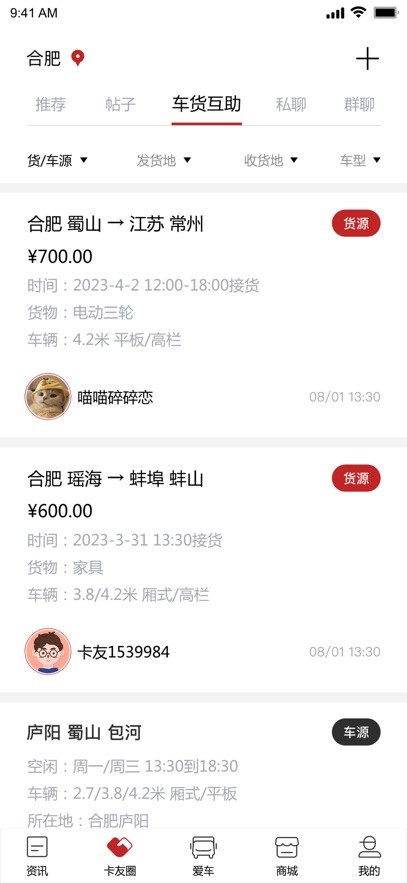
Task: Open the 合肥 瑶海 → 蚌埠 蚌山 listing
Action: click(203, 570)
